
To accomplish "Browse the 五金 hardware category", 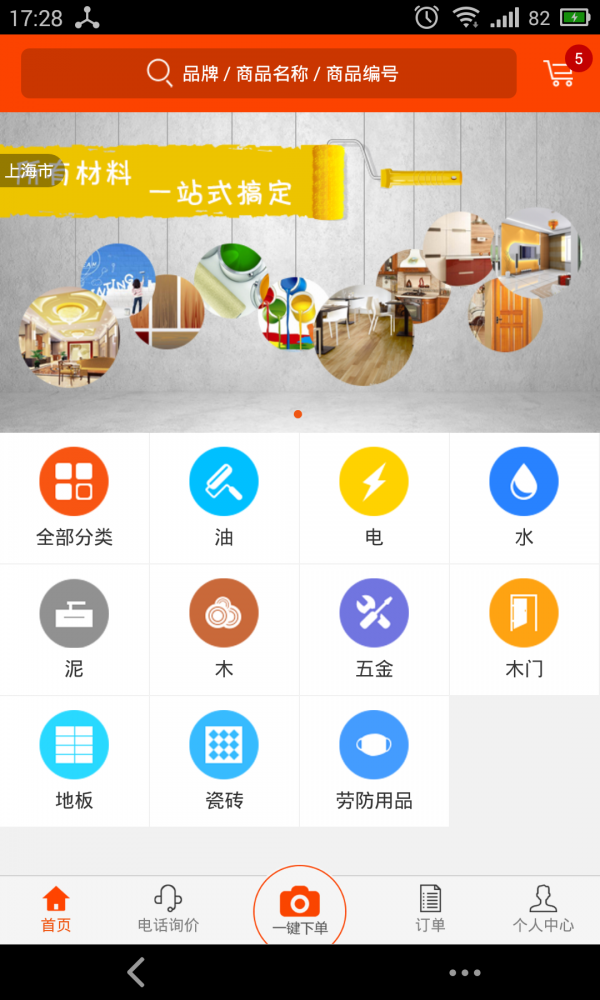I will pyautogui.click(x=374, y=630).
